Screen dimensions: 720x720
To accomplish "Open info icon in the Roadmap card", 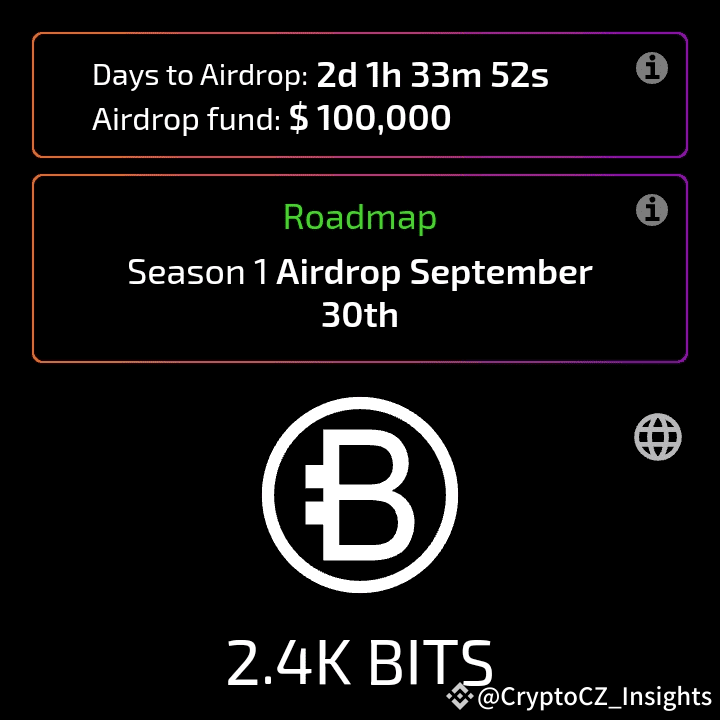I will coord(652,210).
